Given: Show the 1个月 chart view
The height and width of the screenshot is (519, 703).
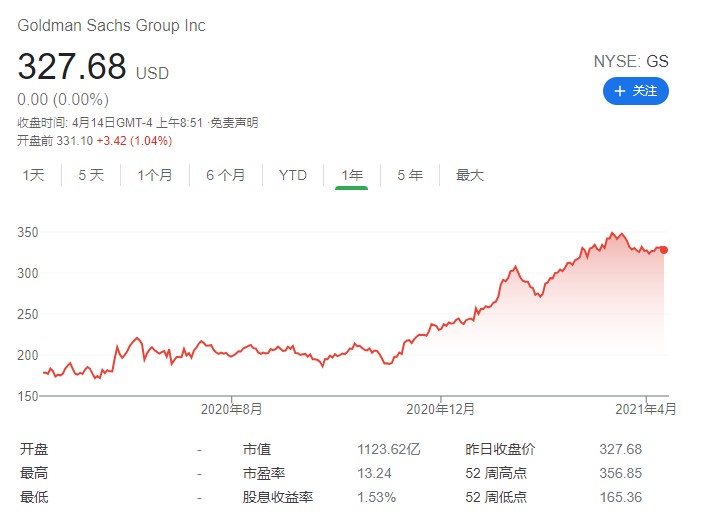Looking at the screenshot, I should tap(154, 175).
